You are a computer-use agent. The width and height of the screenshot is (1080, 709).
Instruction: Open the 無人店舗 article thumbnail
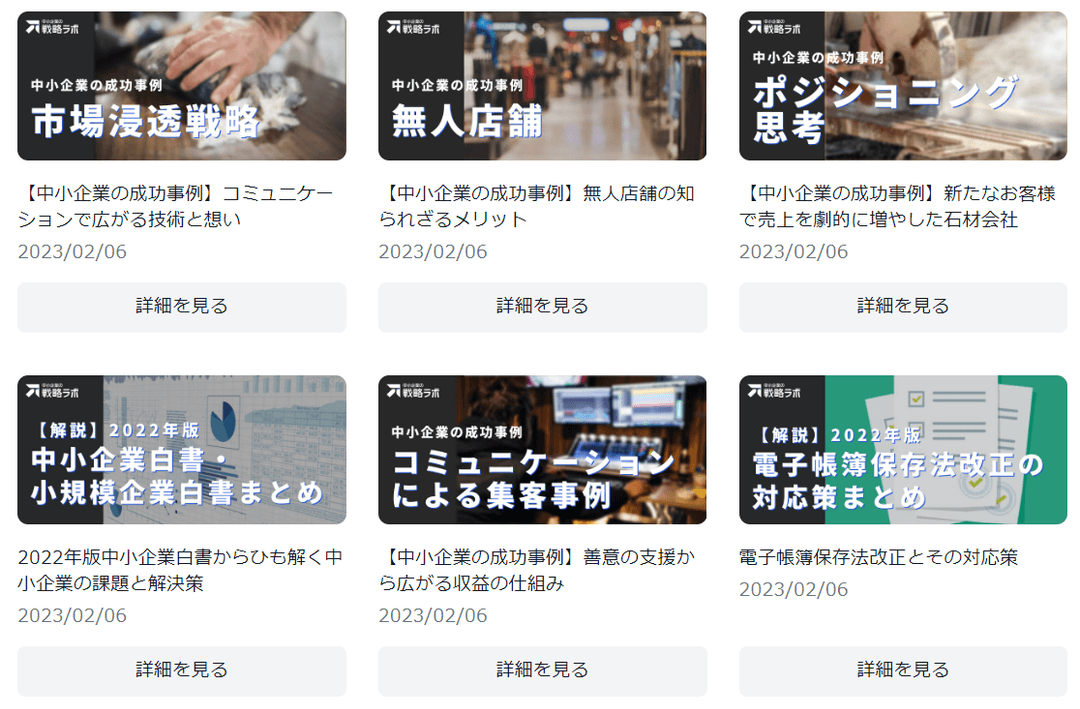click(542, 86)
